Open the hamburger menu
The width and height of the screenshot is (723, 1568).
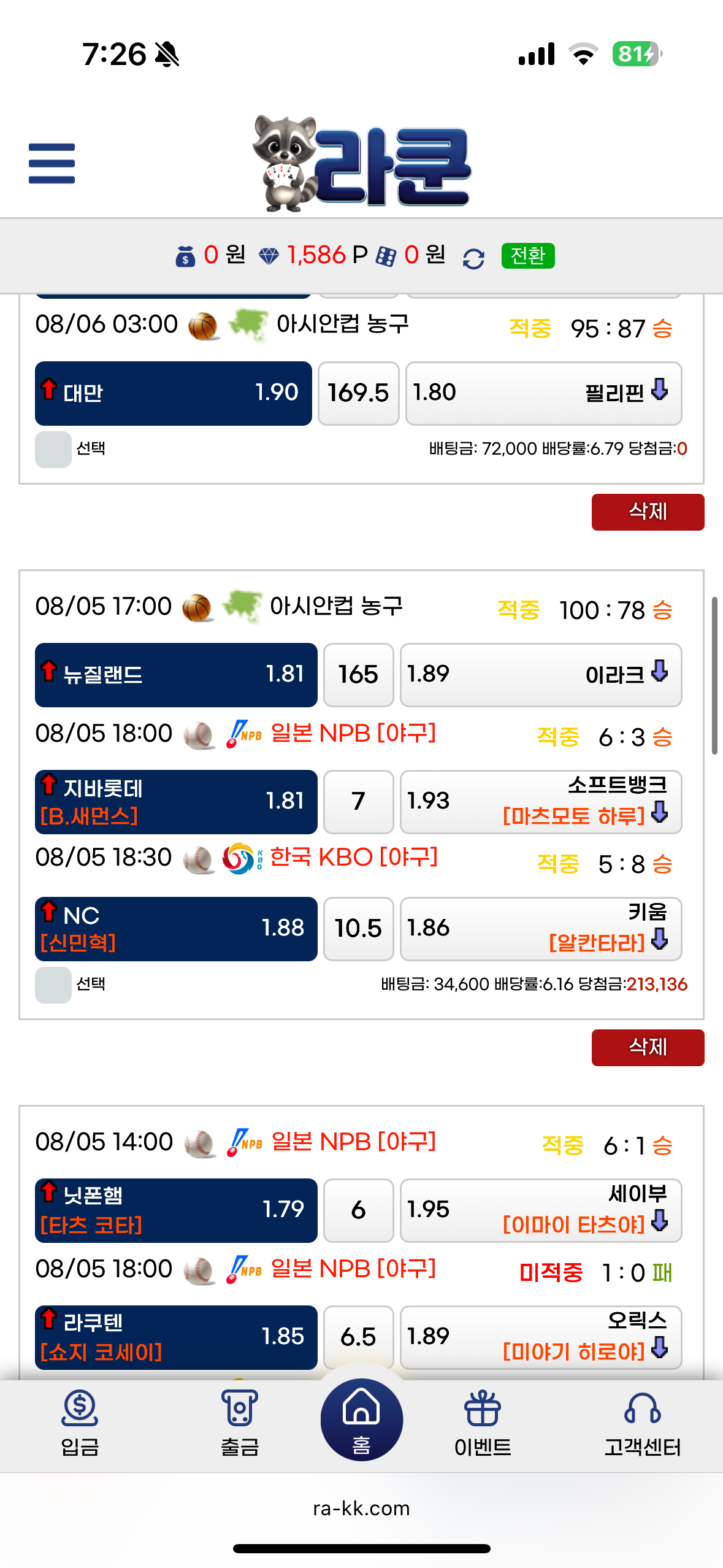click(52, 163)
